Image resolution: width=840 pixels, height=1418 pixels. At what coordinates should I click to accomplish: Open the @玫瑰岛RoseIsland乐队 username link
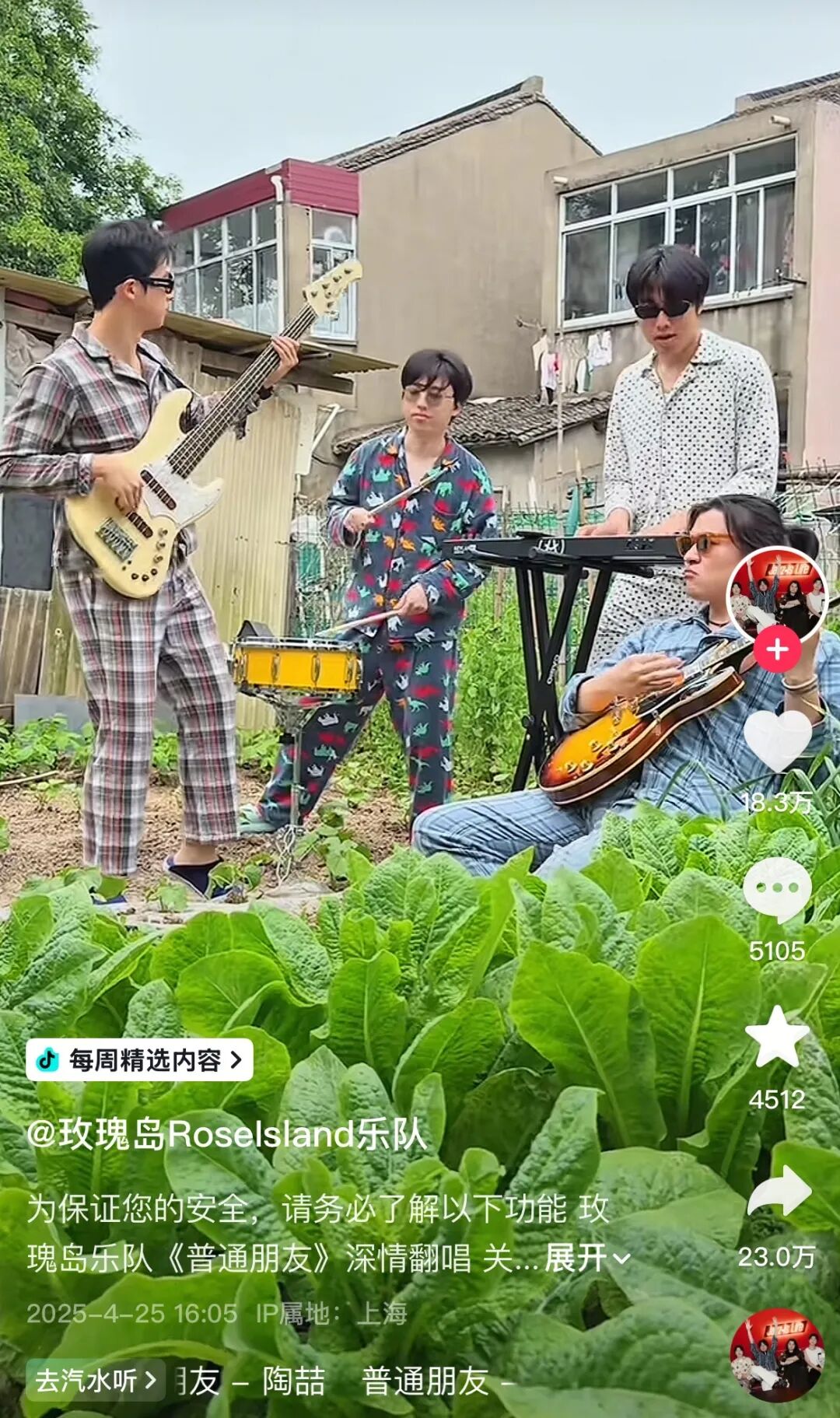(227, 1135)
